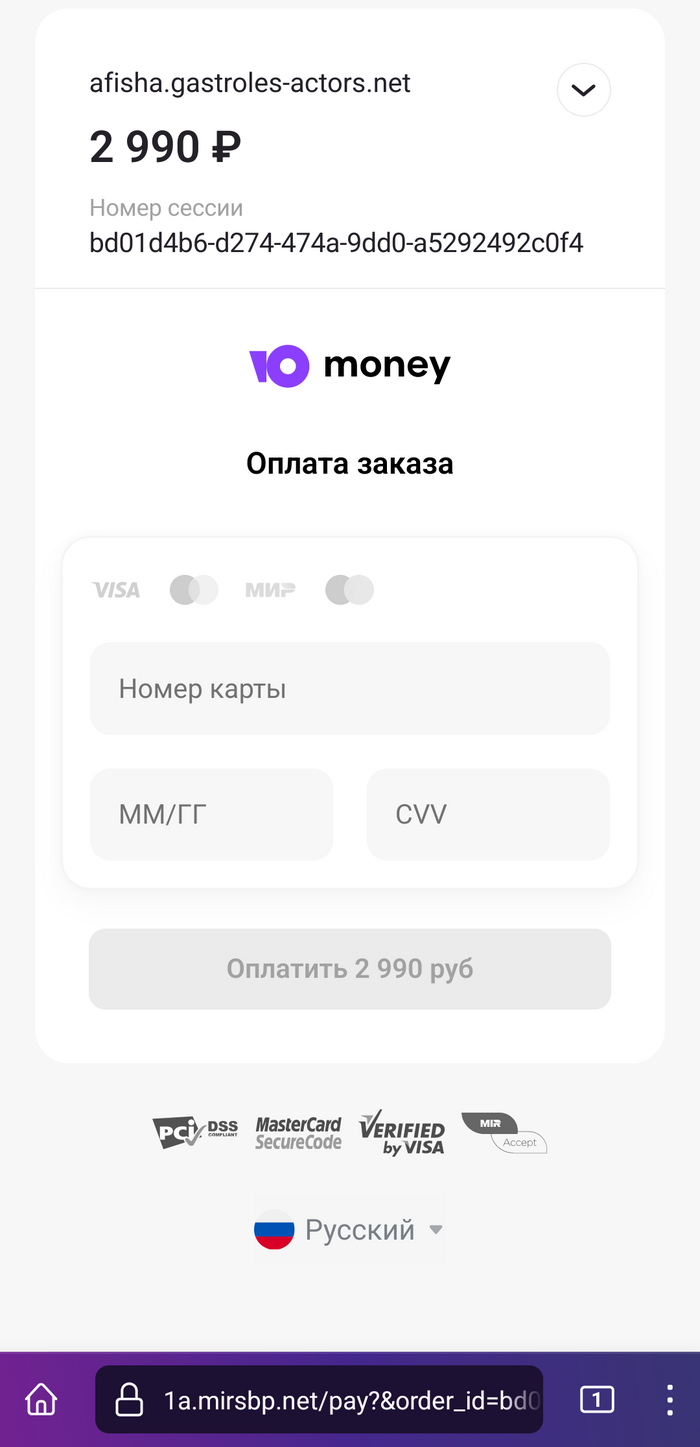Open the Русский language dropdown
Viewport: 700px width, 1447px height.
pyautogui.click(x=349, y=1230)
